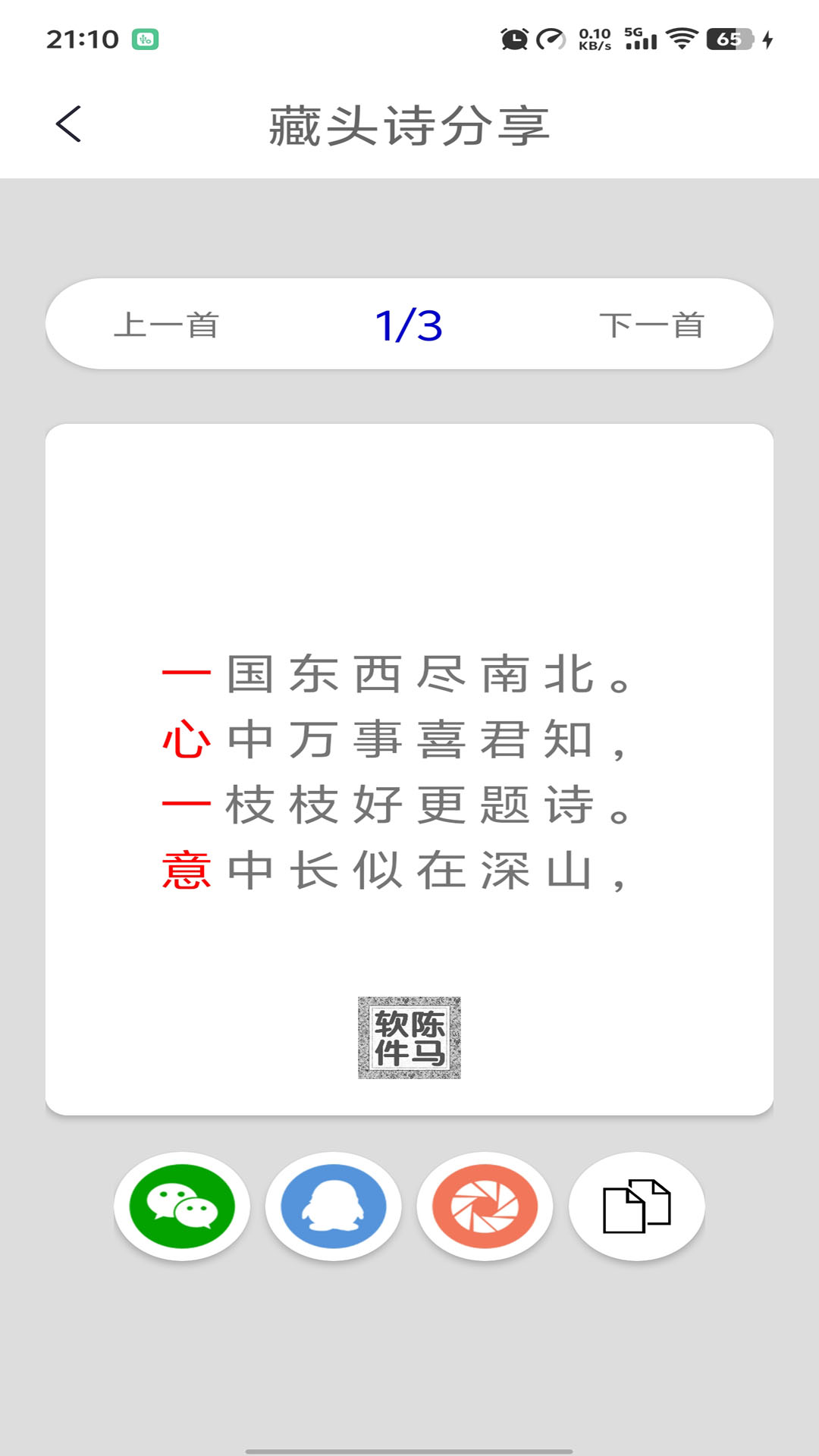Tap 上一首 to show the previous poem
The width and height of the screenshot is (819, 1456).
[x=167, y=325]
